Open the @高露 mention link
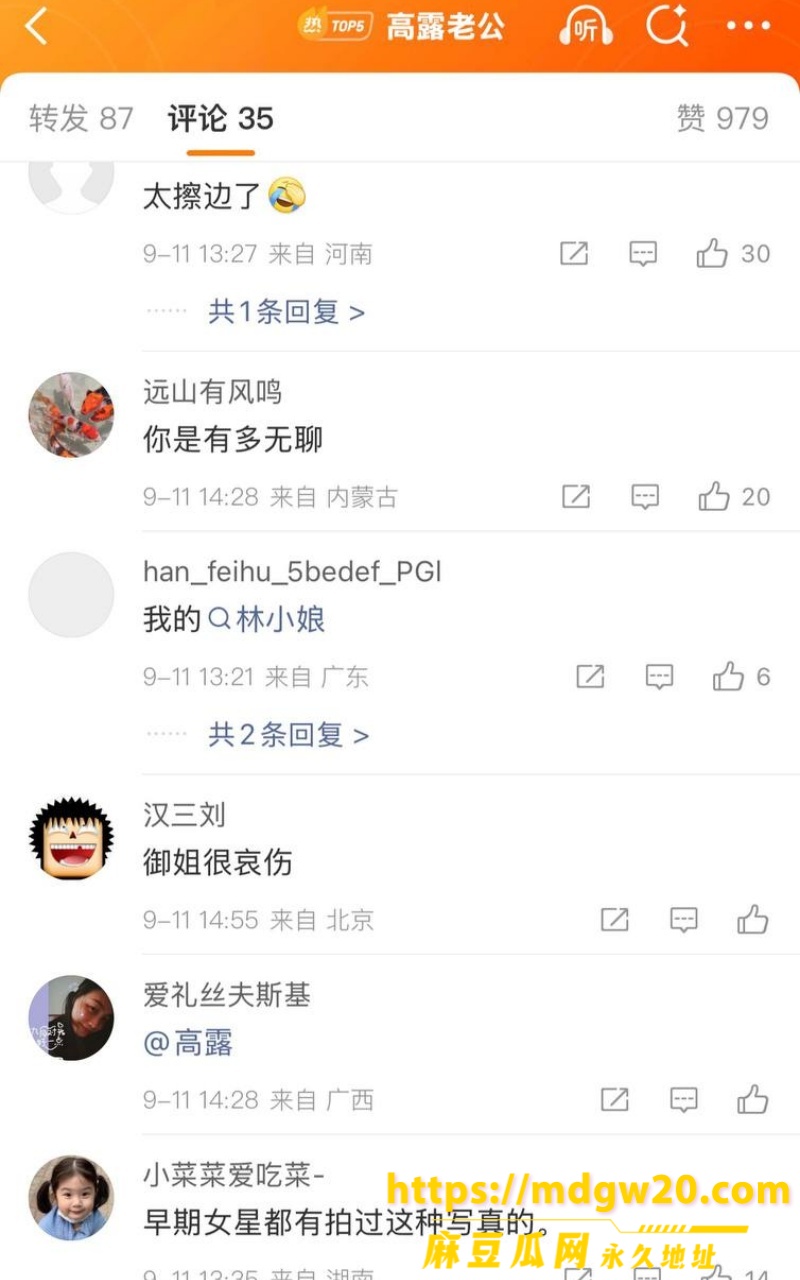This screenshot has width=800, height=1280. pyautogui.click(x=188, y=1044)
